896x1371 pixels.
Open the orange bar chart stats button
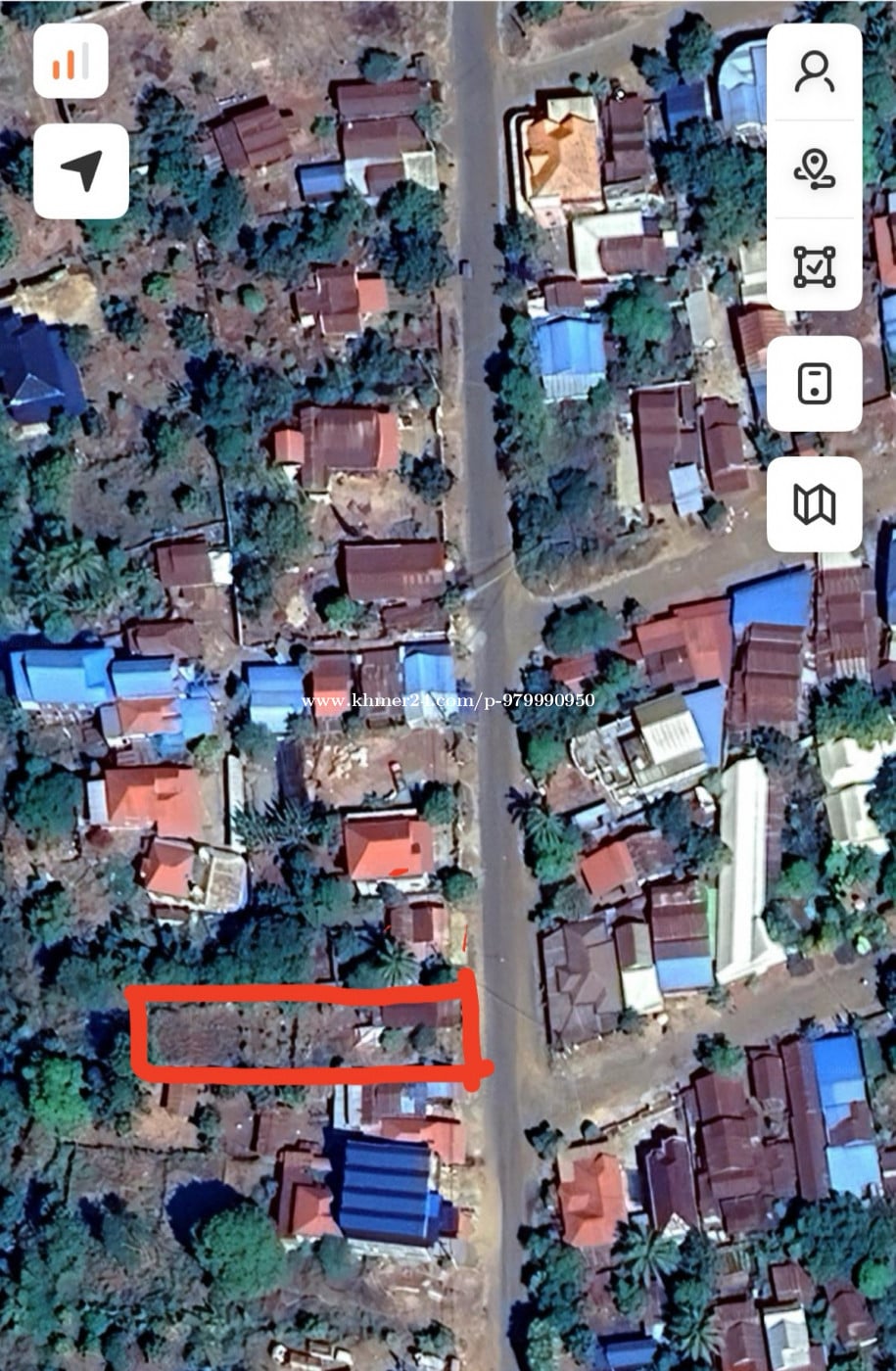pos(71,61)
